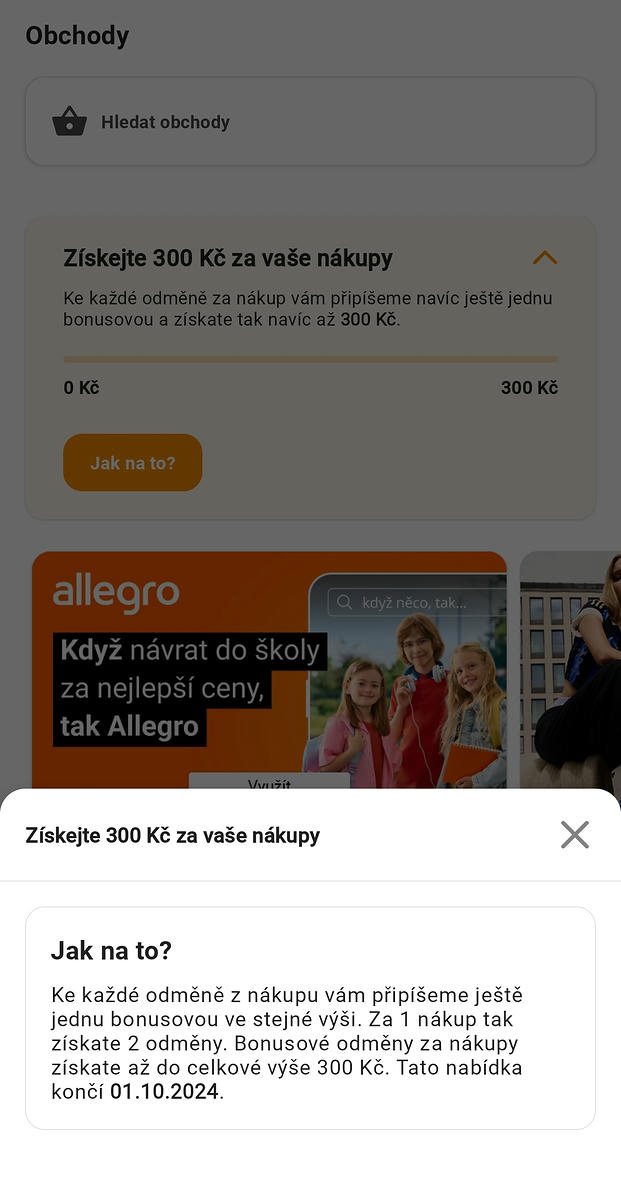Open the Hledat obchody search field
Viewport: 621px width, 1200px height.
(310, 123)
